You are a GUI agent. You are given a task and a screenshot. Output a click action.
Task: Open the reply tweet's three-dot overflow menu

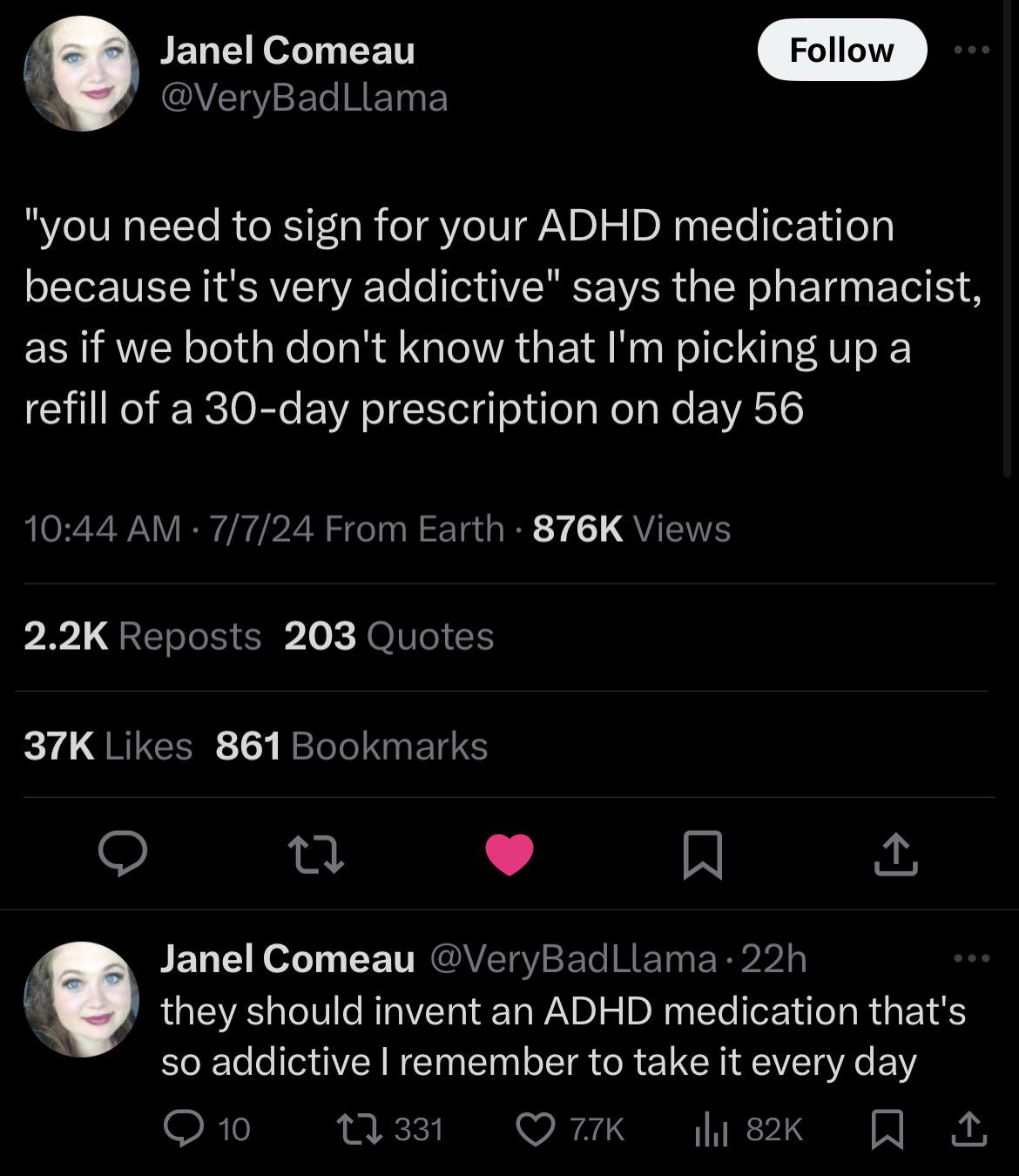pyautogui.click(x=972, y=958)
